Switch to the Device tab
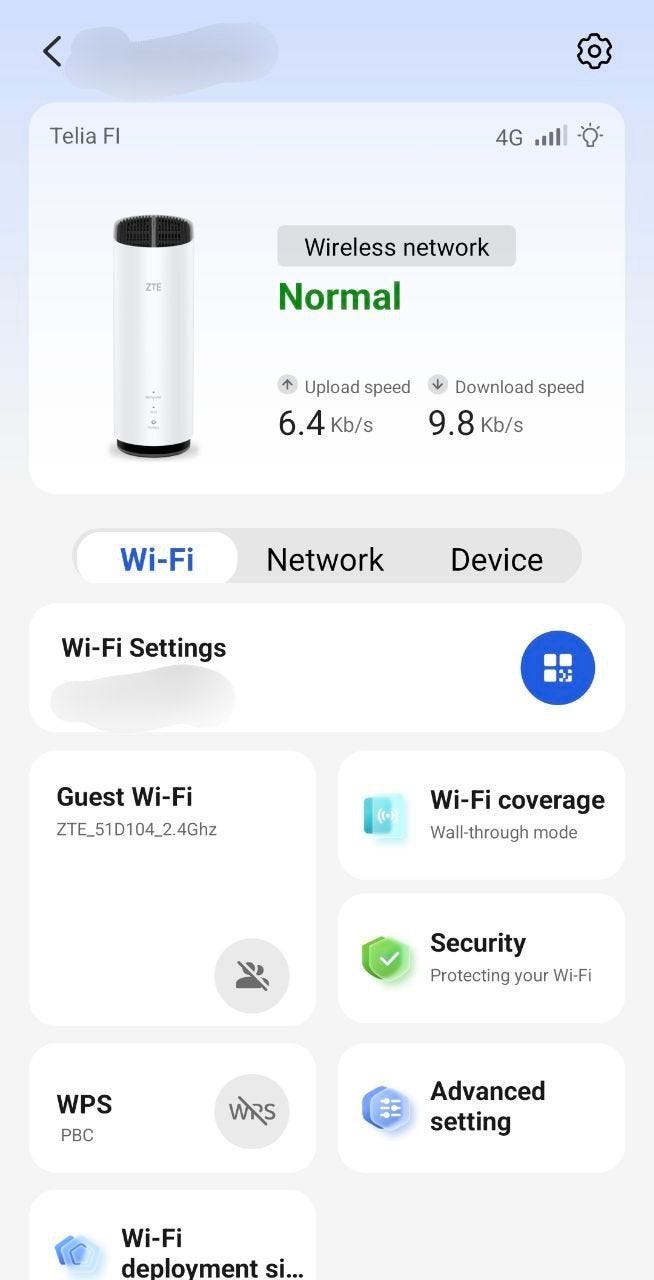The width and height of the screenshot is (654, 1280). (x=496, y=559)
